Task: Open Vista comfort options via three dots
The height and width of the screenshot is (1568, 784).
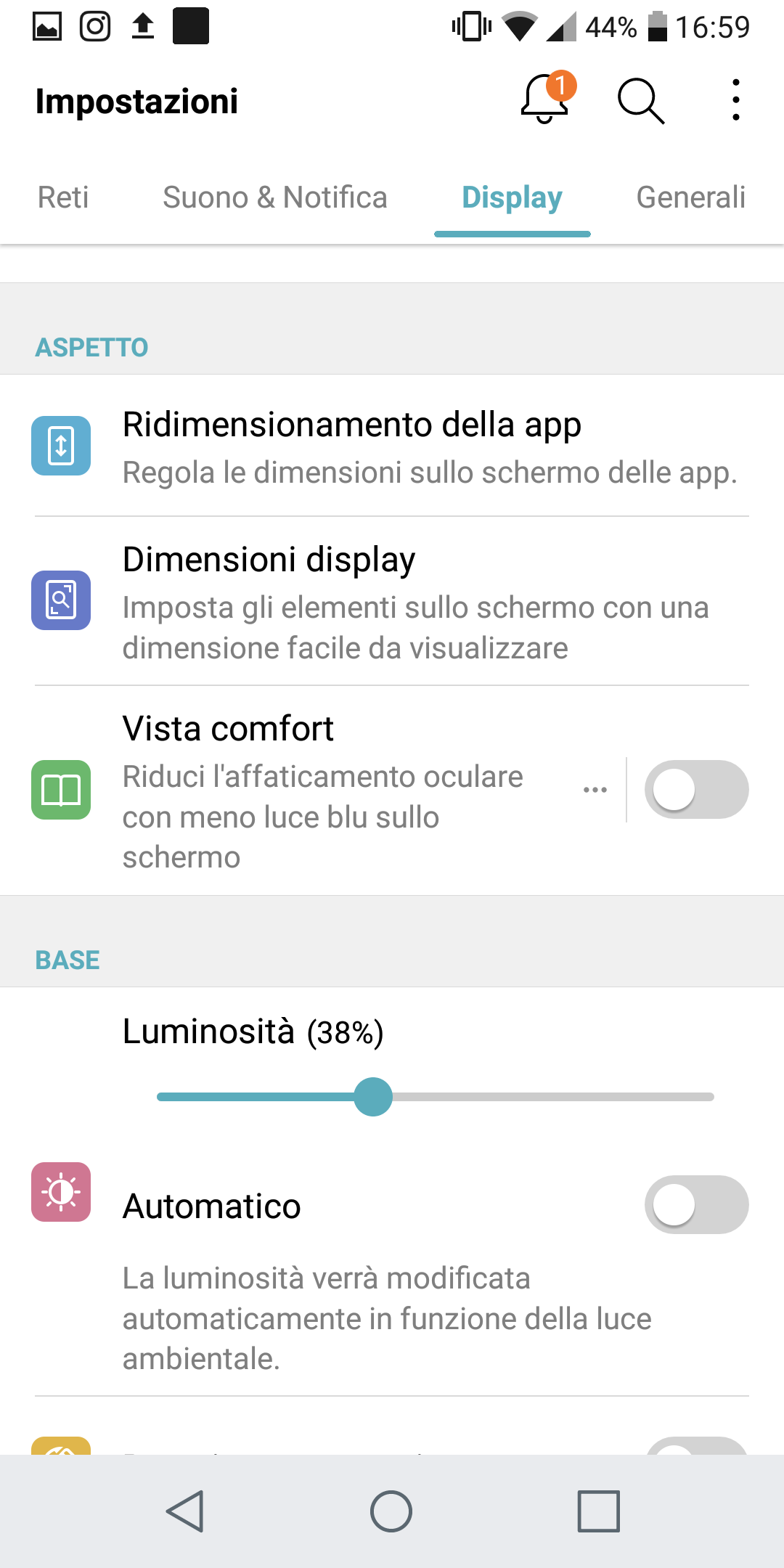Action: point(595,790)
